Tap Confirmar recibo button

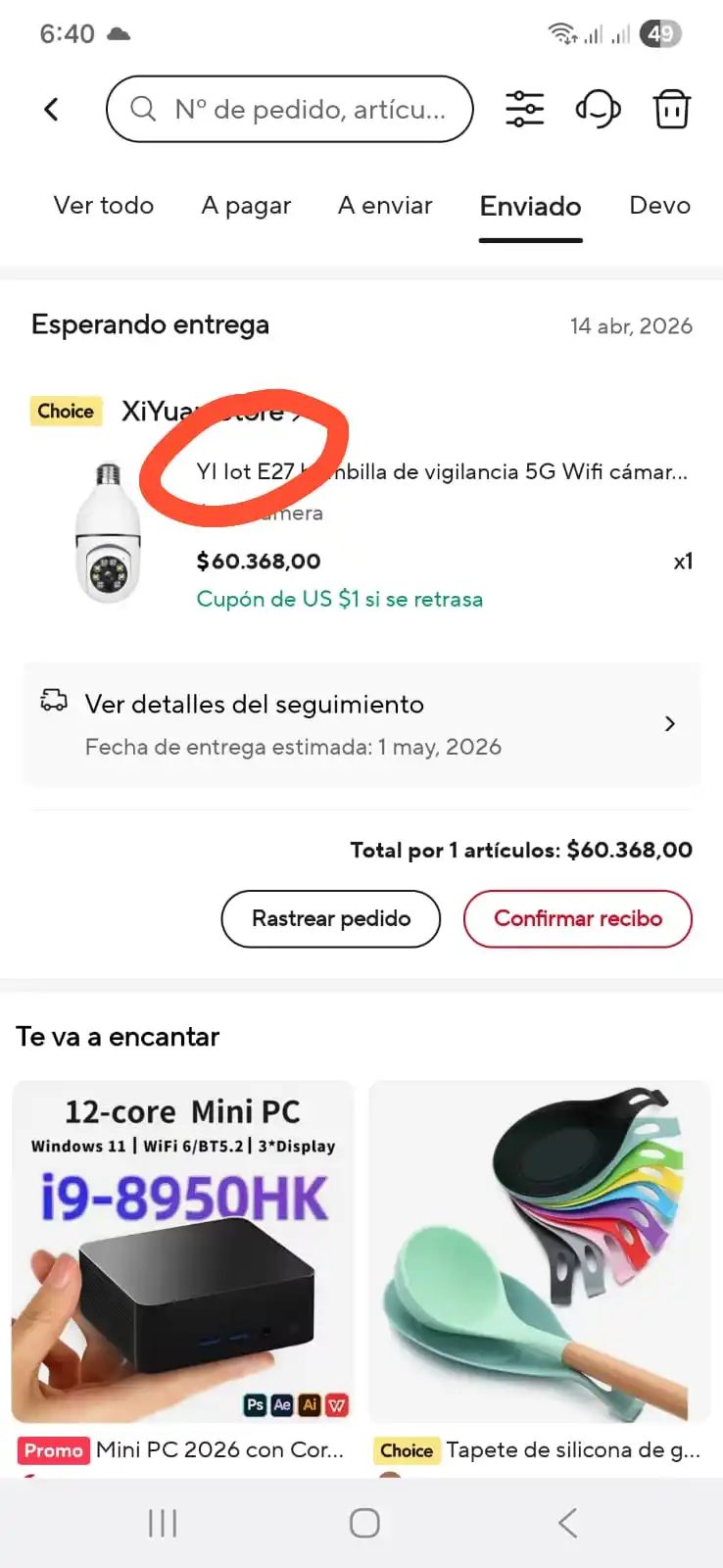coord(578,918)
